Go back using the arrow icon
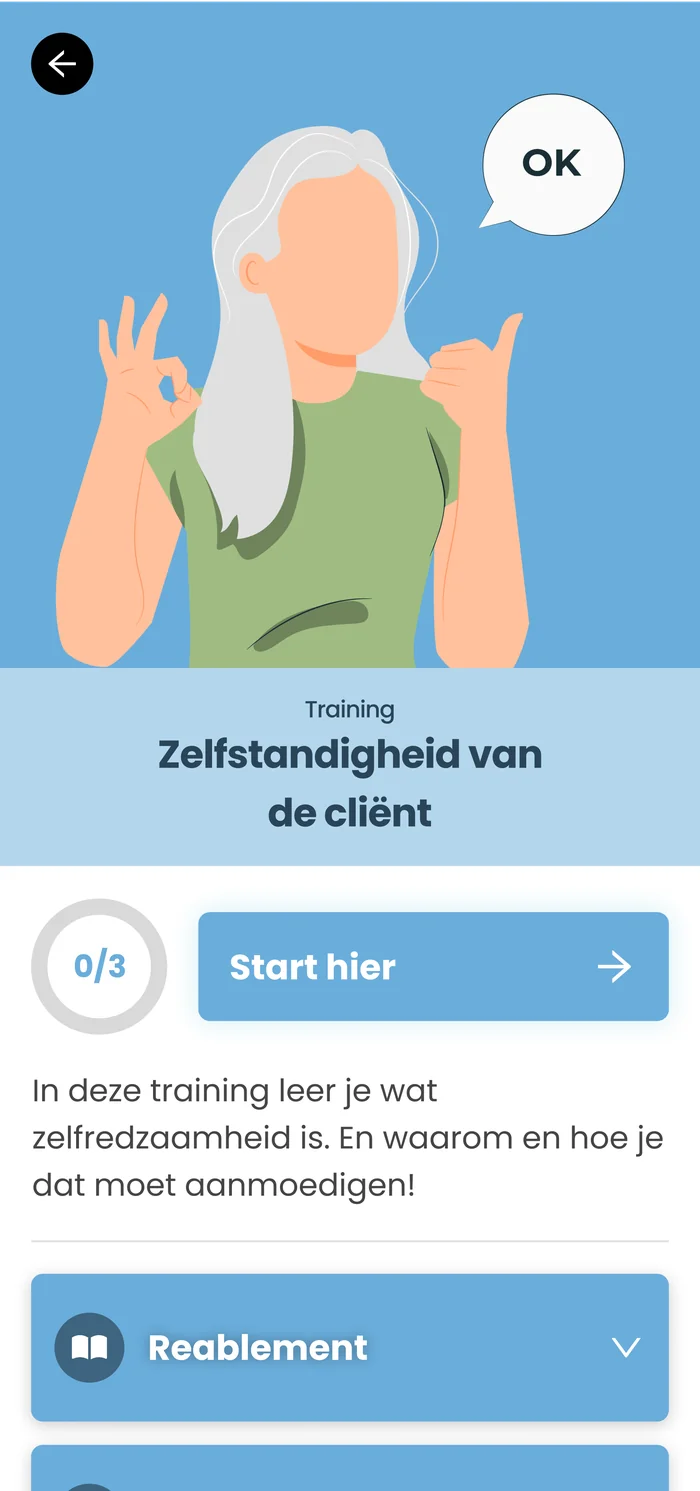Image resolution: width=700 pixels, height=1491 pixels. pyautogui.click(x=62, y=65)
